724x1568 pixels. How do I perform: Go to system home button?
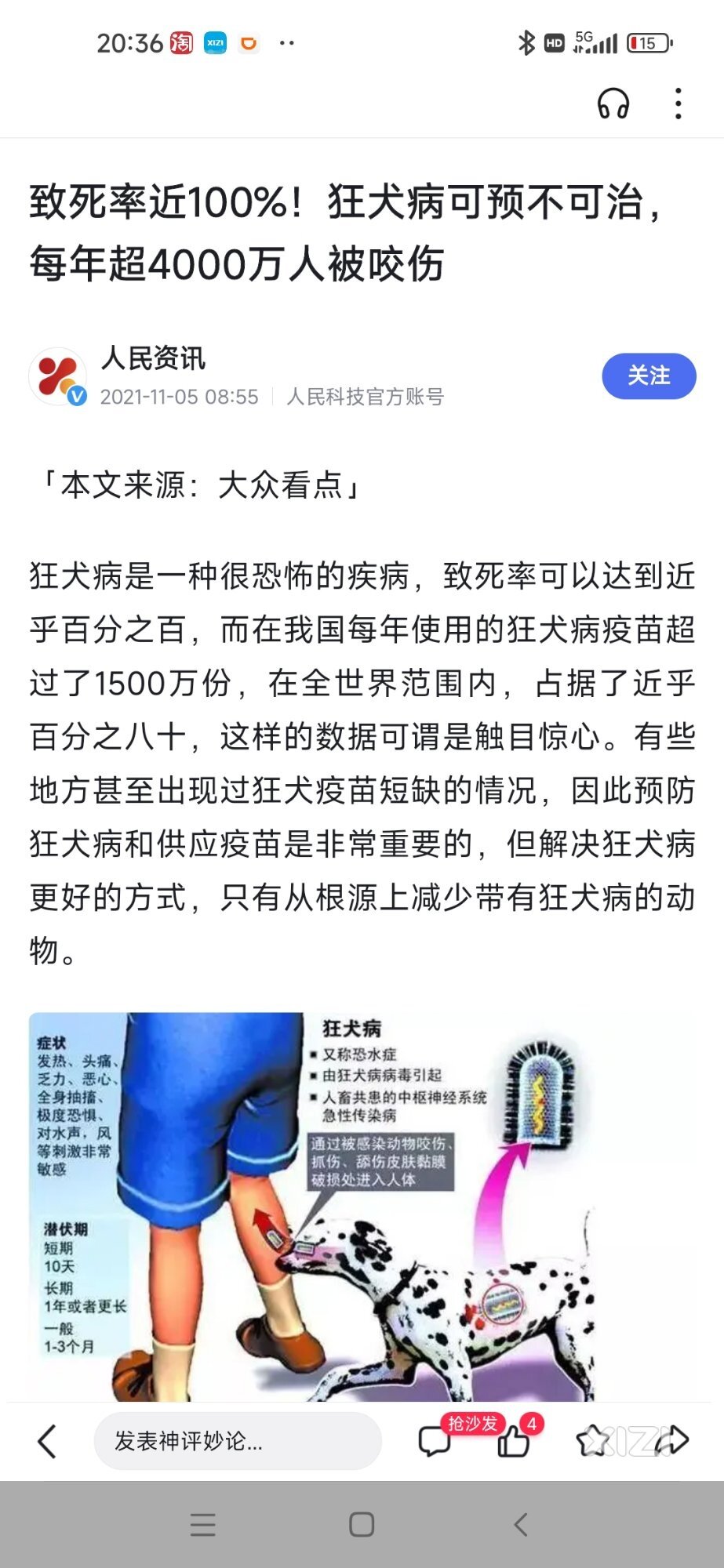tap(362, 1525)
